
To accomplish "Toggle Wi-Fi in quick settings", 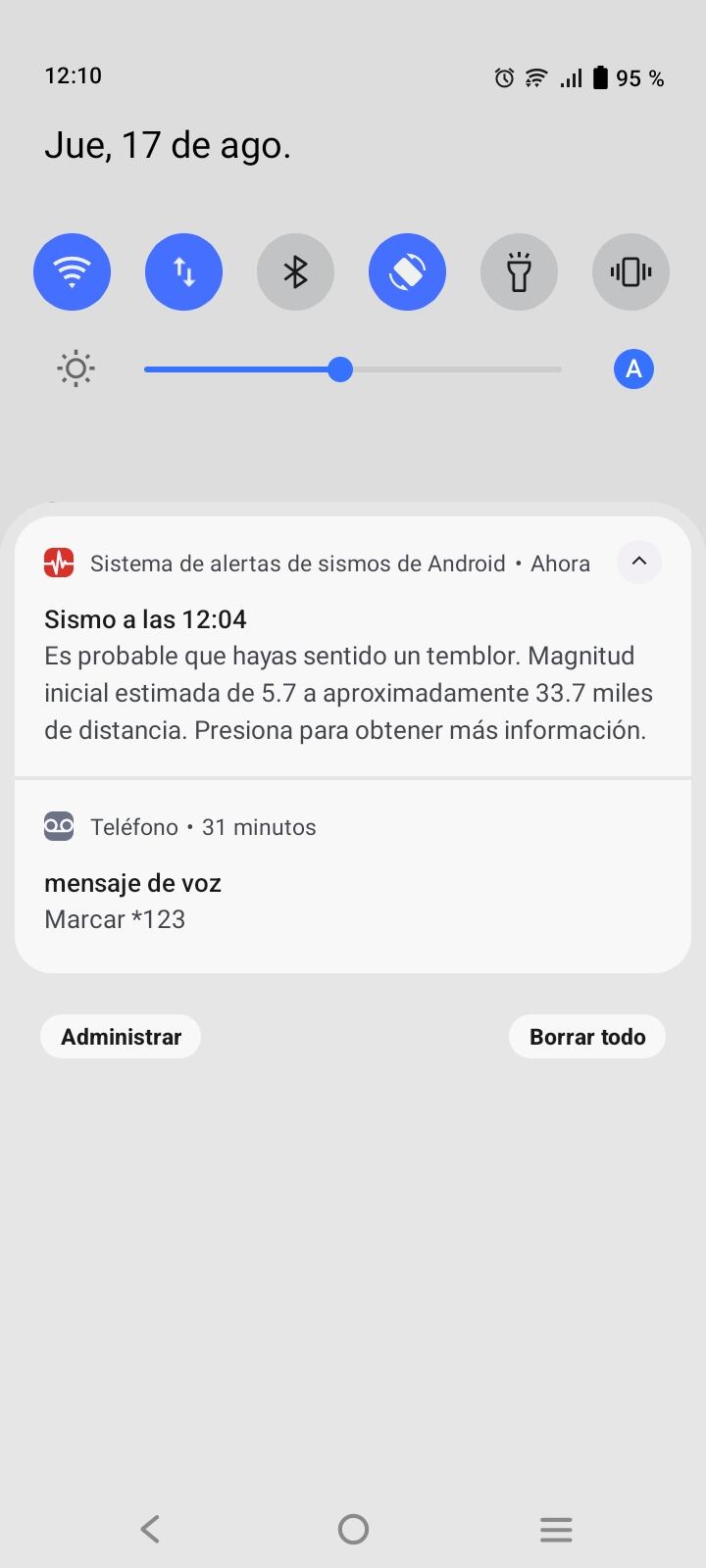I will [72, 271].
